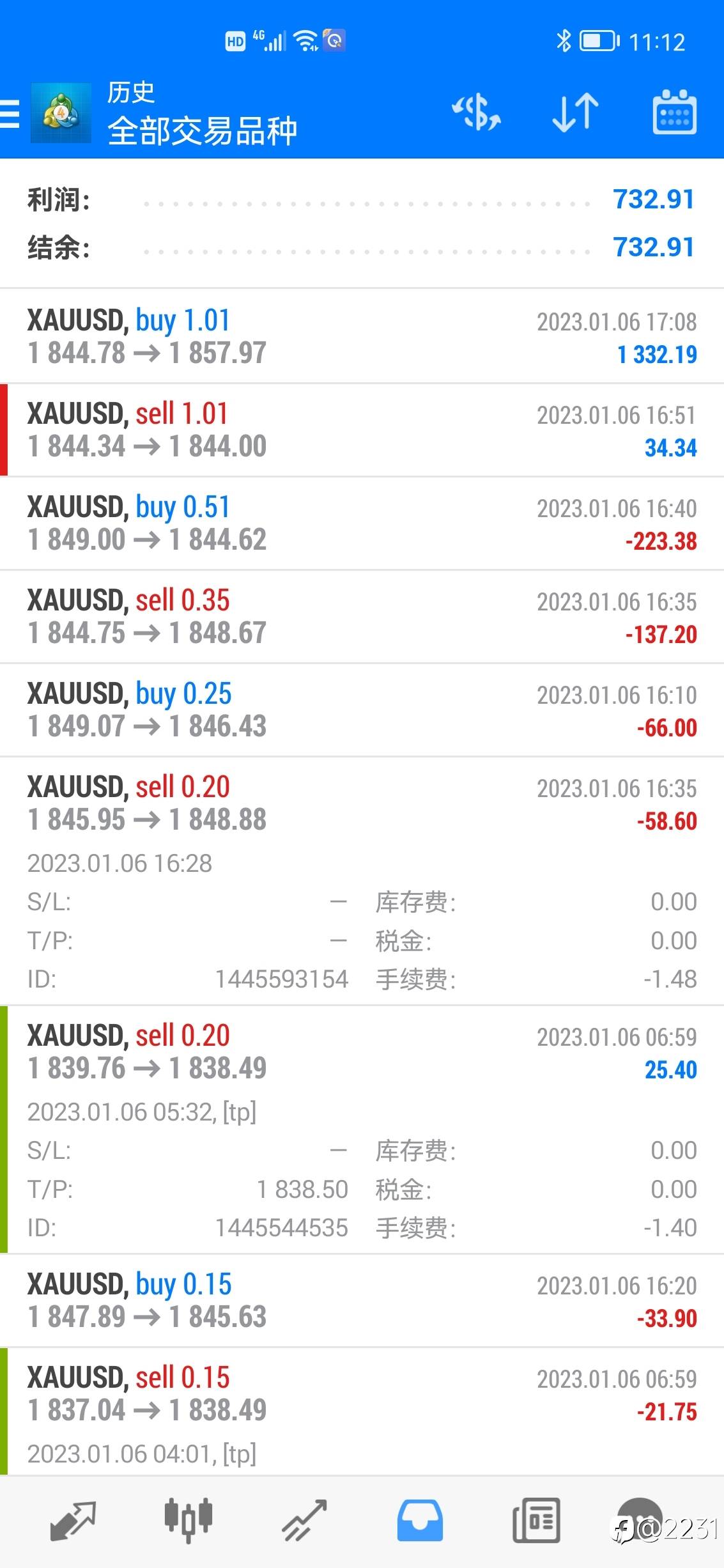Expand the XAUUSD sell 1.01 trade
The height and width of the screenshot is (1568, 724).
coord(362,430)
